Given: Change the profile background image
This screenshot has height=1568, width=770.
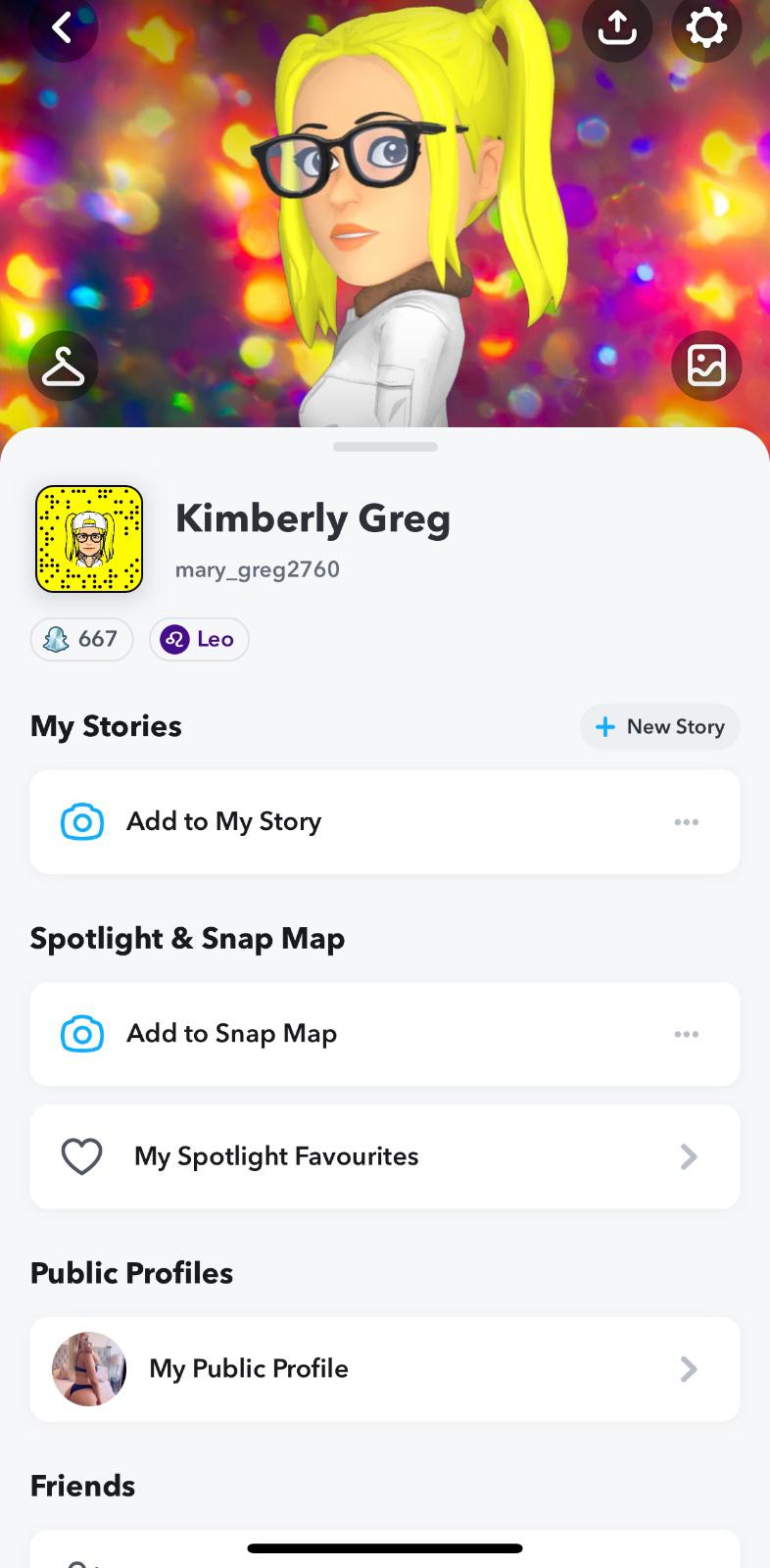Looking at the screenshot, I should pyautogui.click(x=706, y=367).
